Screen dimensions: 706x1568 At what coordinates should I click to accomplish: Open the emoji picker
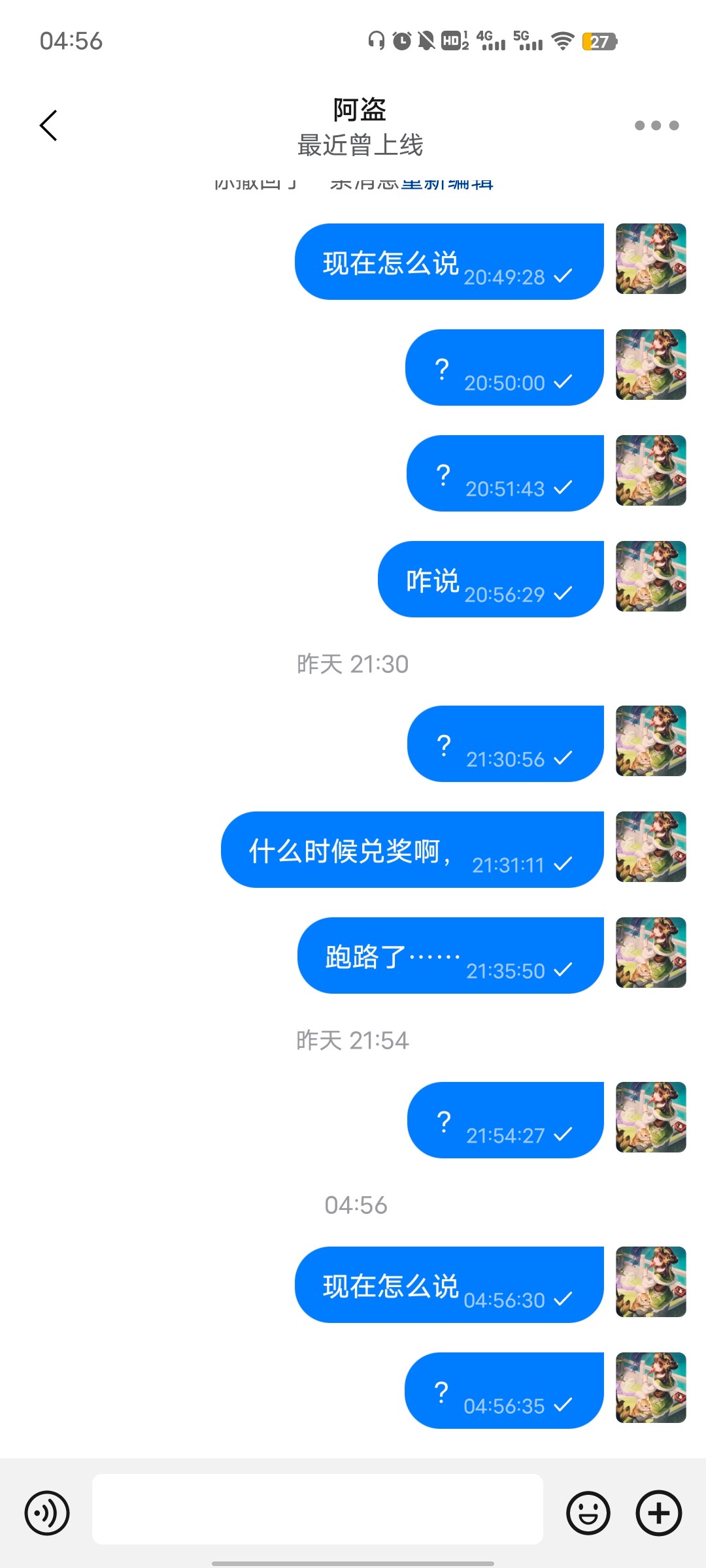click(588, 1512)
